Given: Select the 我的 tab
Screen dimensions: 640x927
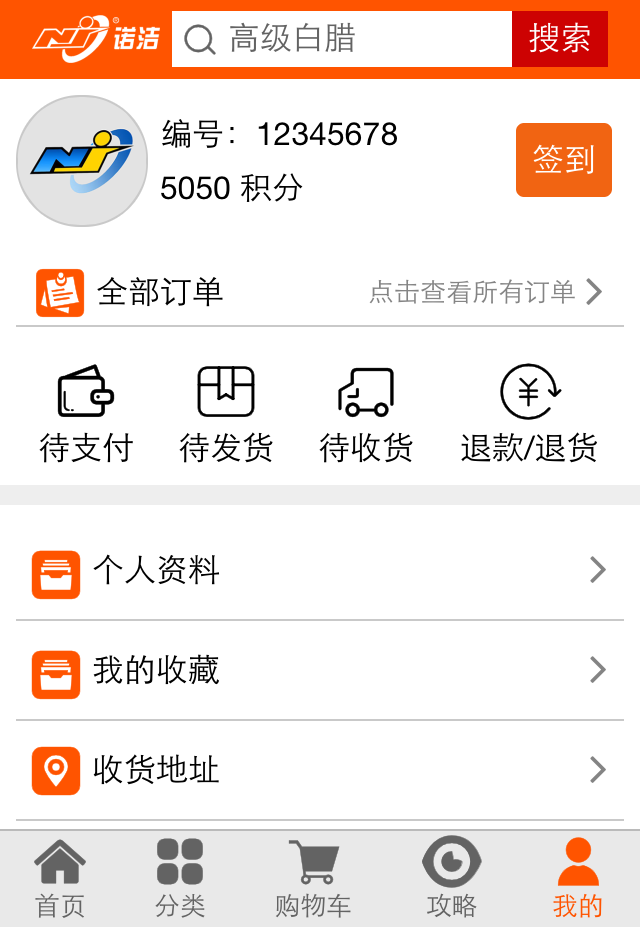Looking at the screenshot, I should 578,879.
